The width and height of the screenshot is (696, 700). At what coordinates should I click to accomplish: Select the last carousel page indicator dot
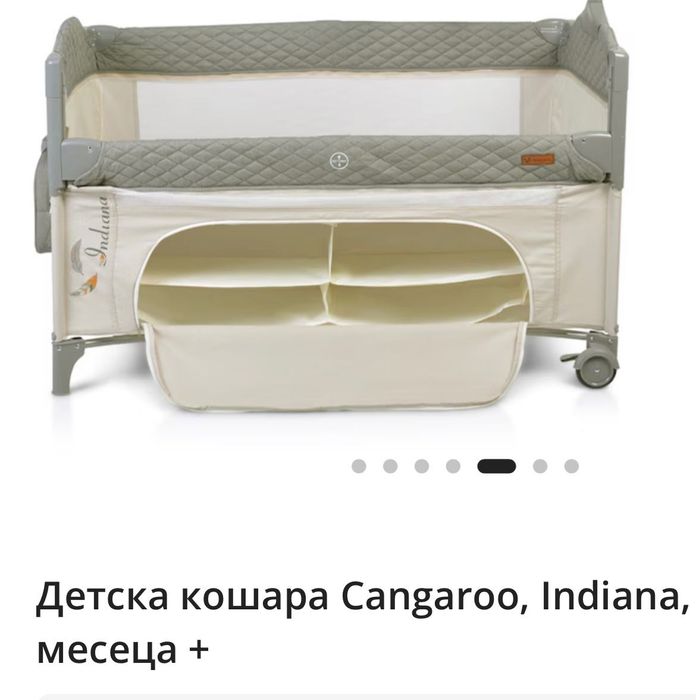pos(571,466)
